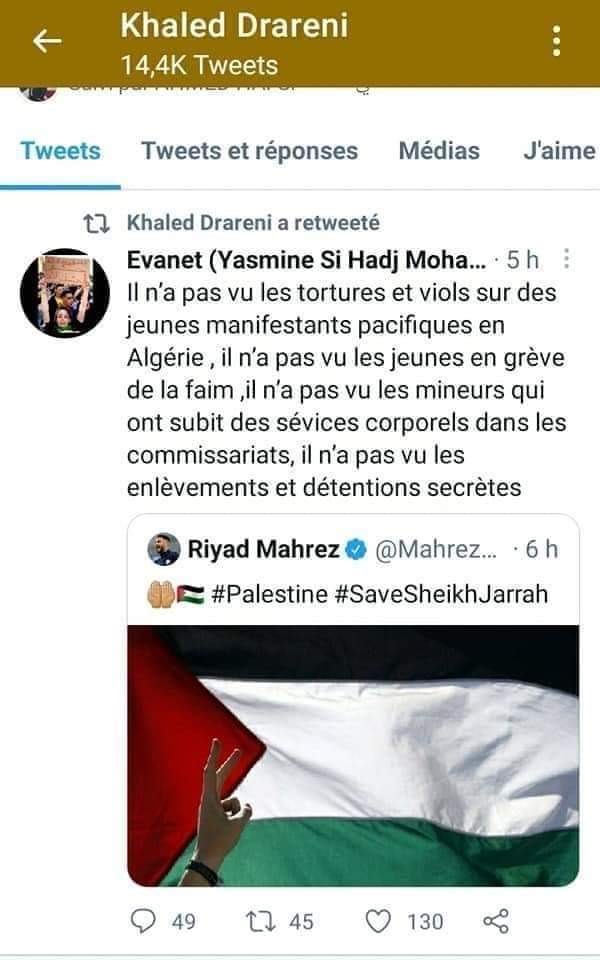600x960 pixels.
Task: Open the tweet options next to 5 h
Action: [x=567, y=259]
